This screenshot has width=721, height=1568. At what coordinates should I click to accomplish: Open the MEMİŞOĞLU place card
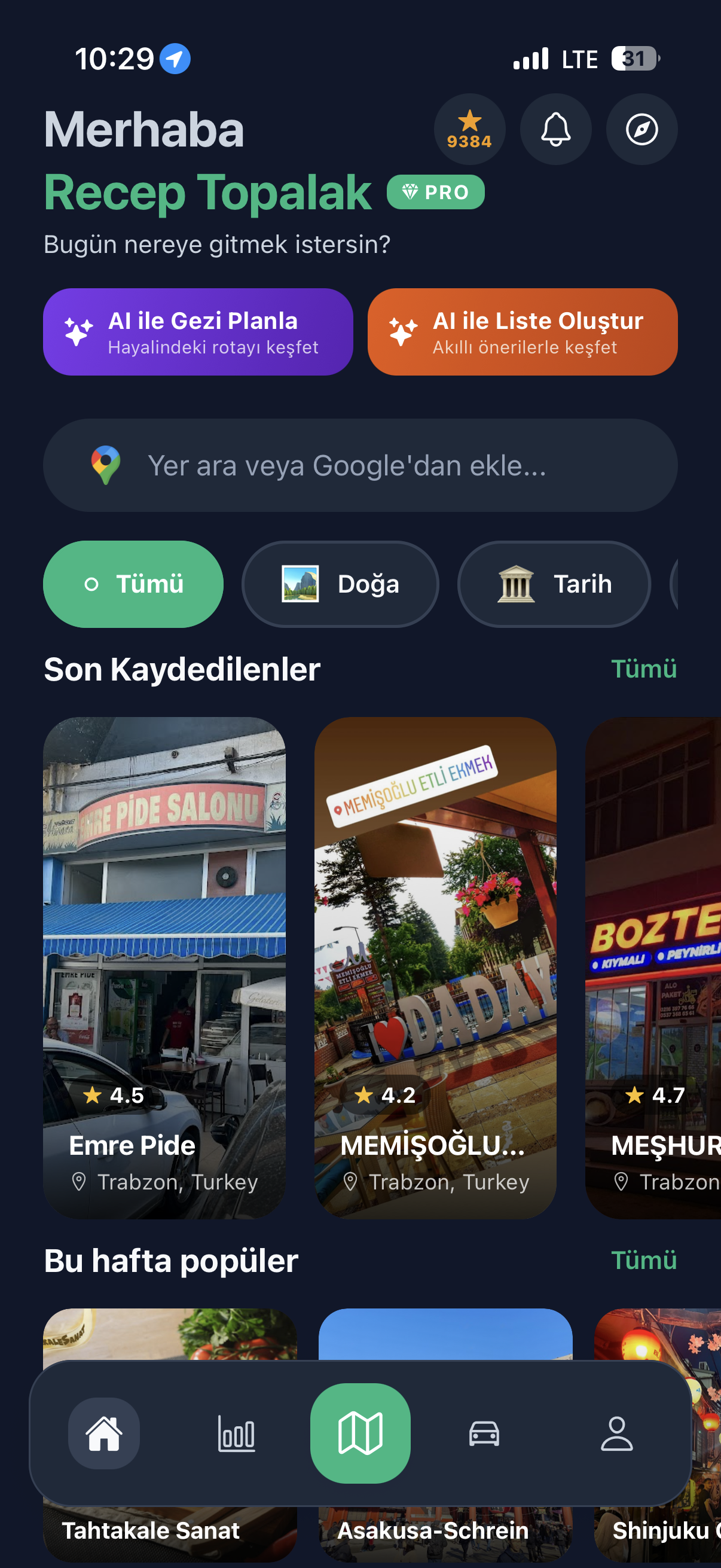(x=435, y=967)
